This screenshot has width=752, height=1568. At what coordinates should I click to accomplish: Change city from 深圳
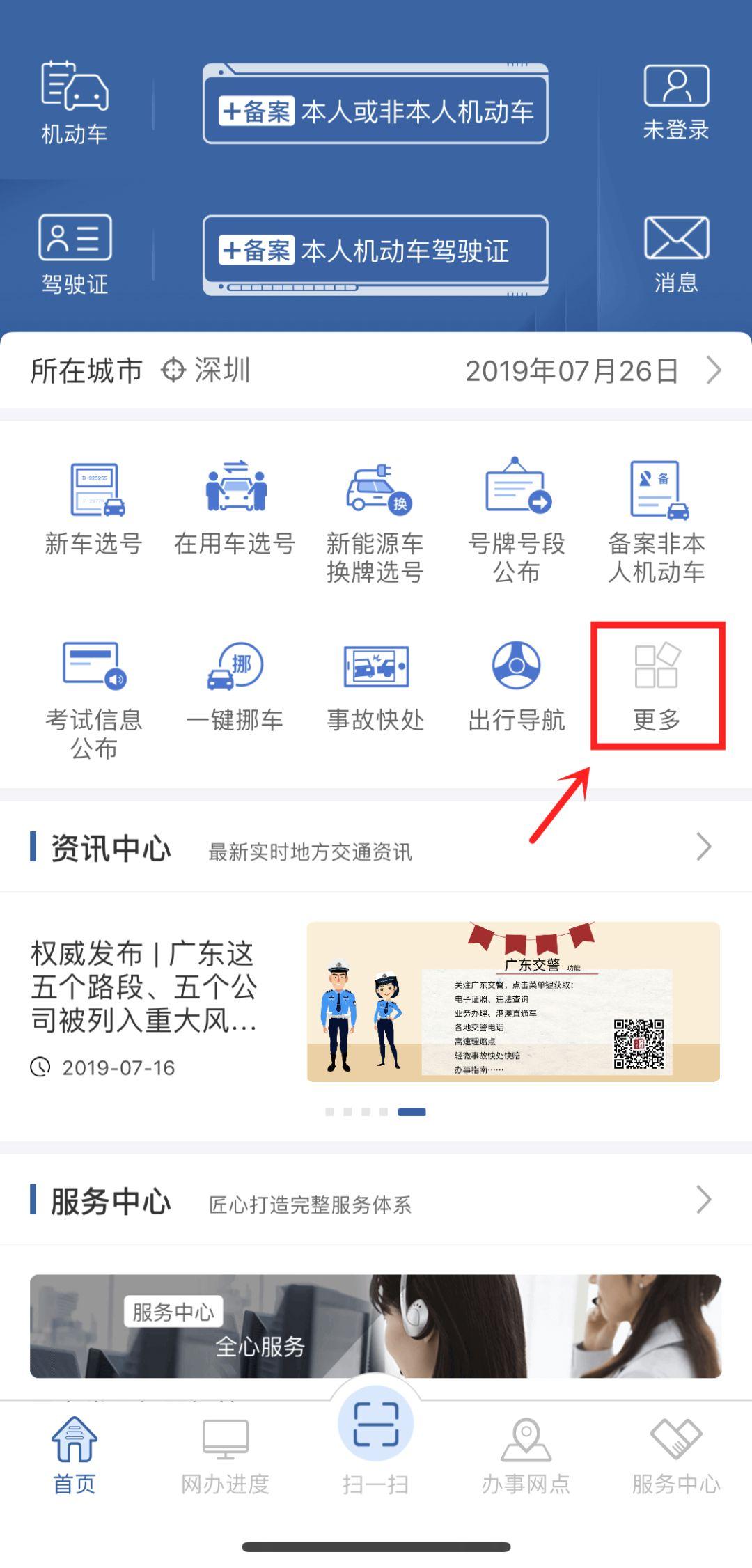[x=207, y=370]
